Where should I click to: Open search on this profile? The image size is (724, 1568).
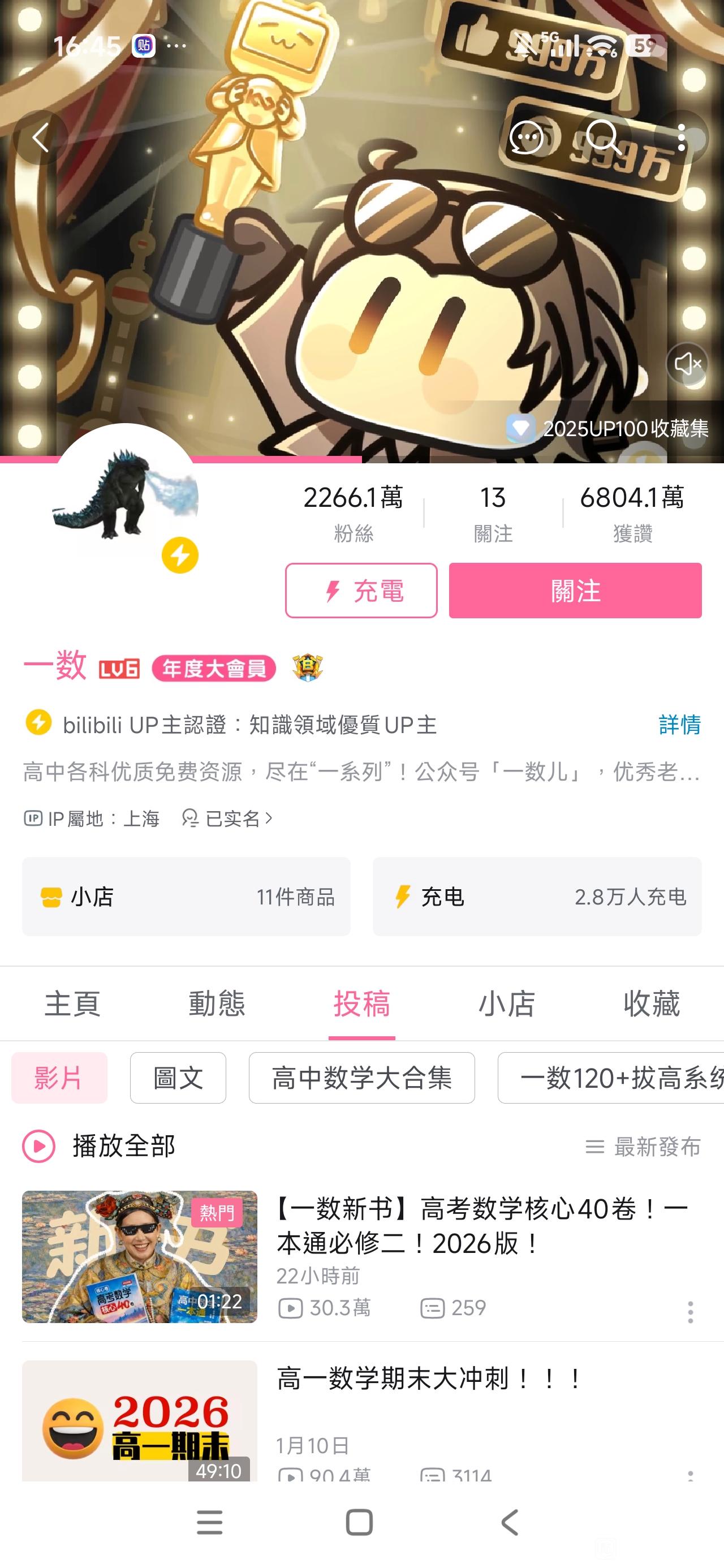coord(603,138)
